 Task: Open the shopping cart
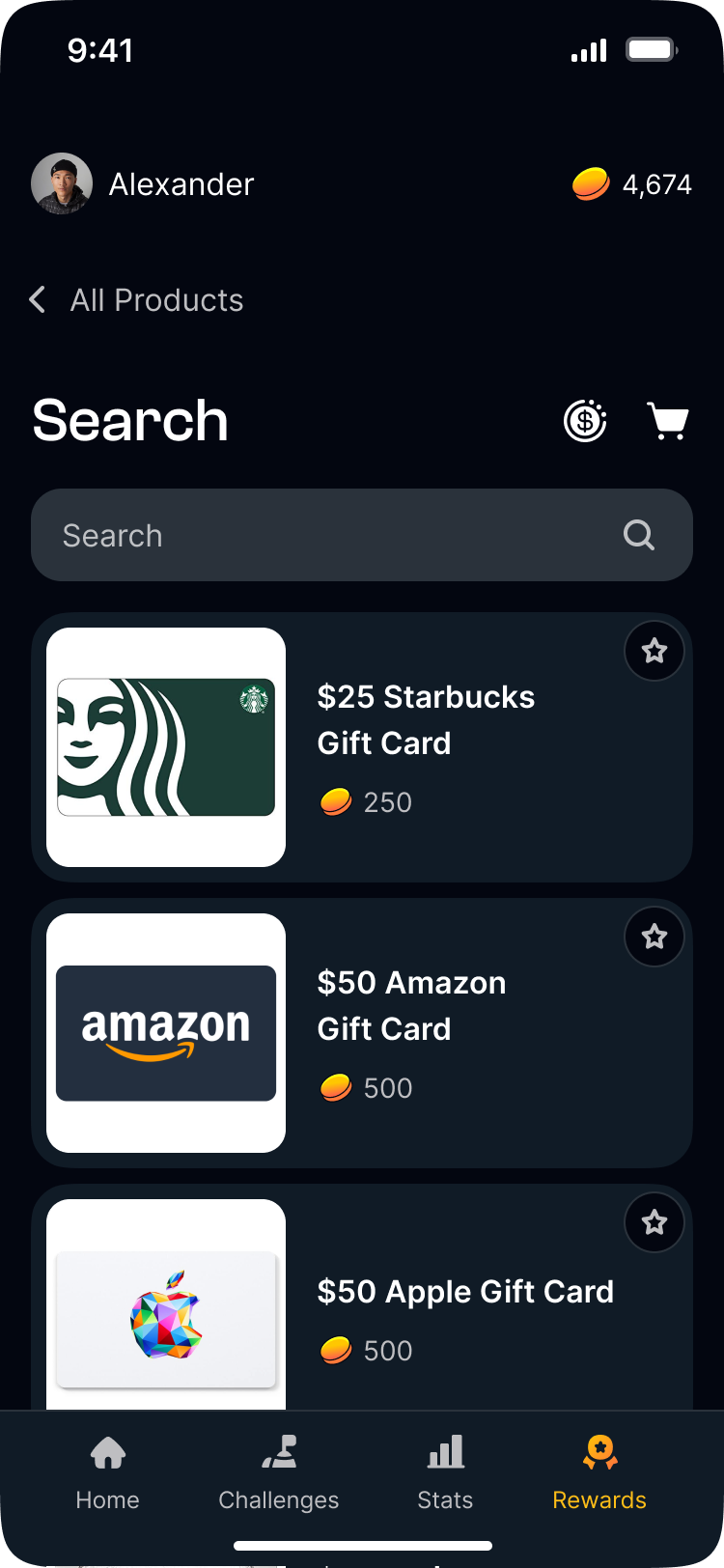click(x=667, y=421)
